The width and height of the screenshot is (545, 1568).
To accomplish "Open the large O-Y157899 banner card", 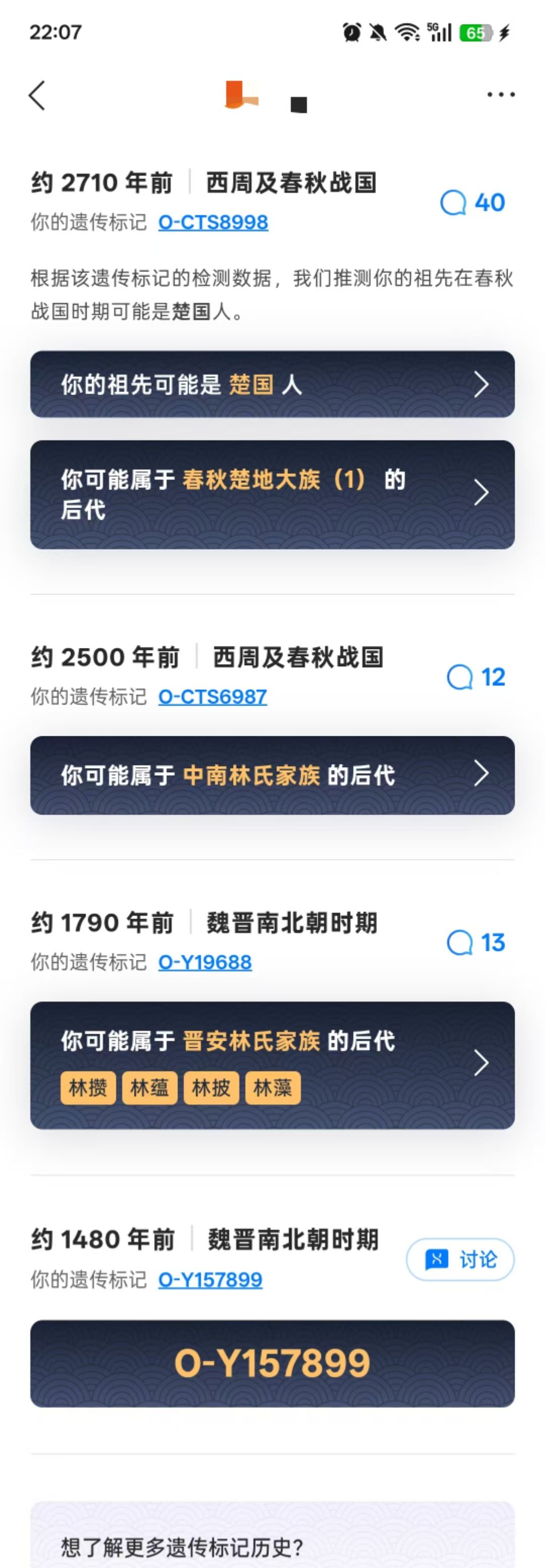I will 272,1363.
